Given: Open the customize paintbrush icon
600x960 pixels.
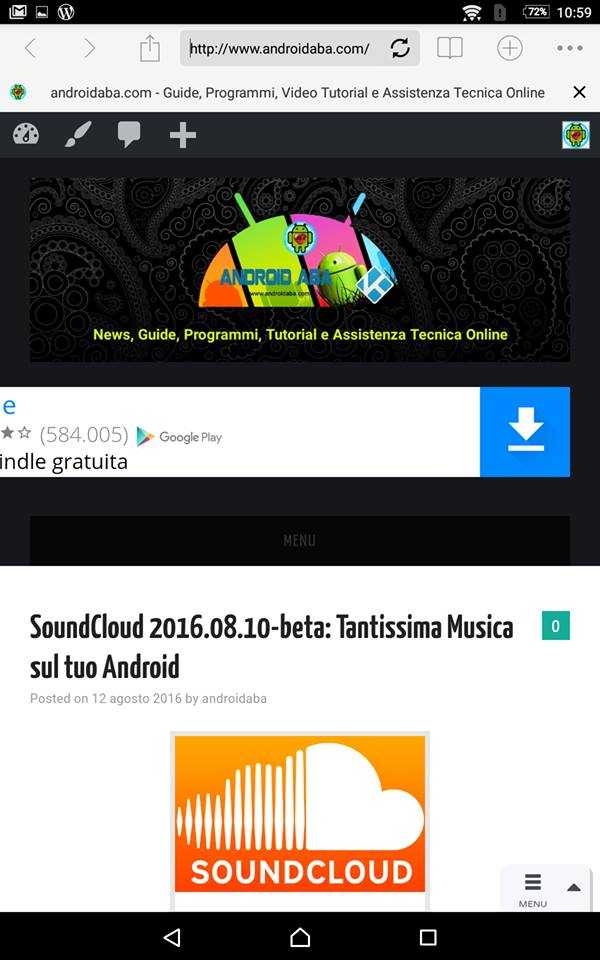Looking at the screenshot, I should click(78, 134).
